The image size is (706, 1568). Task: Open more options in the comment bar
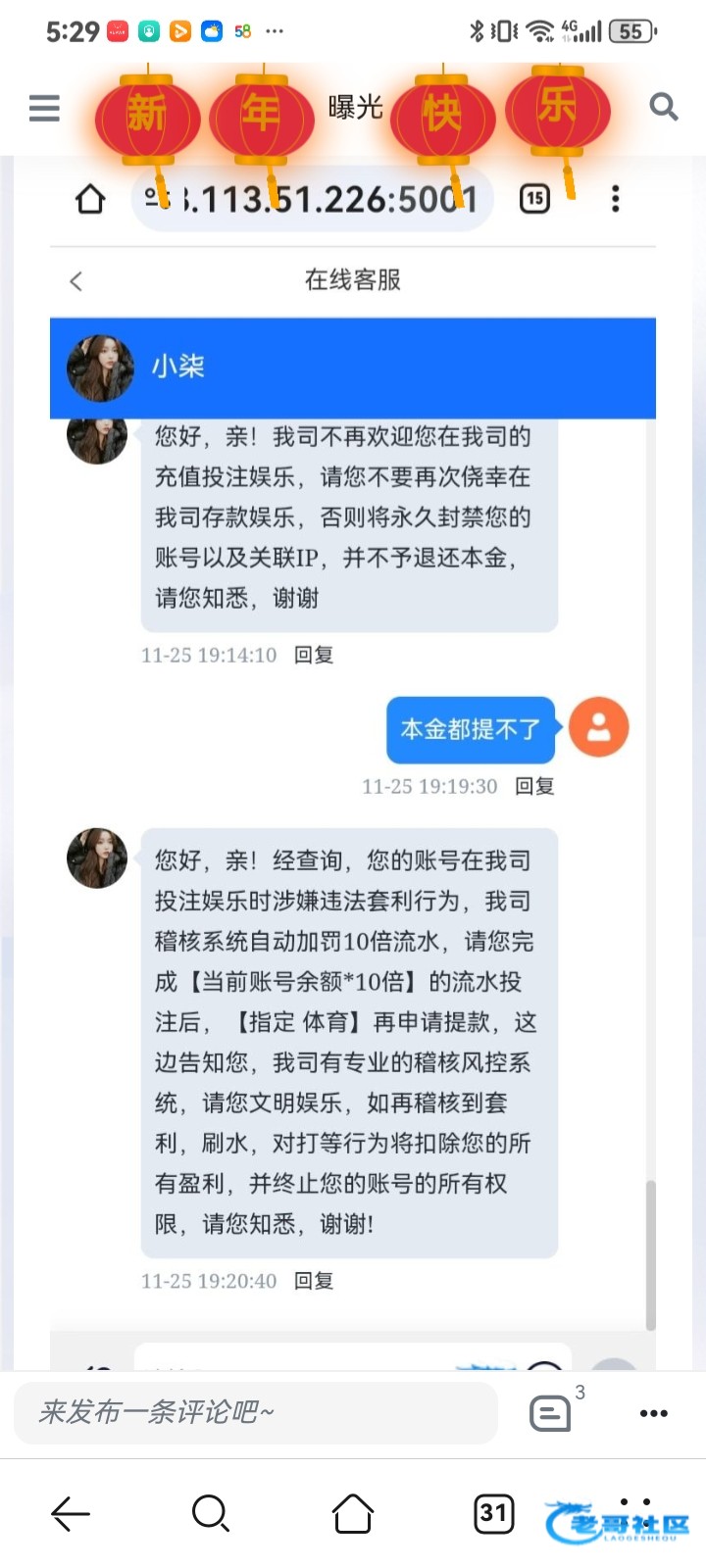tap(653, 1413)
